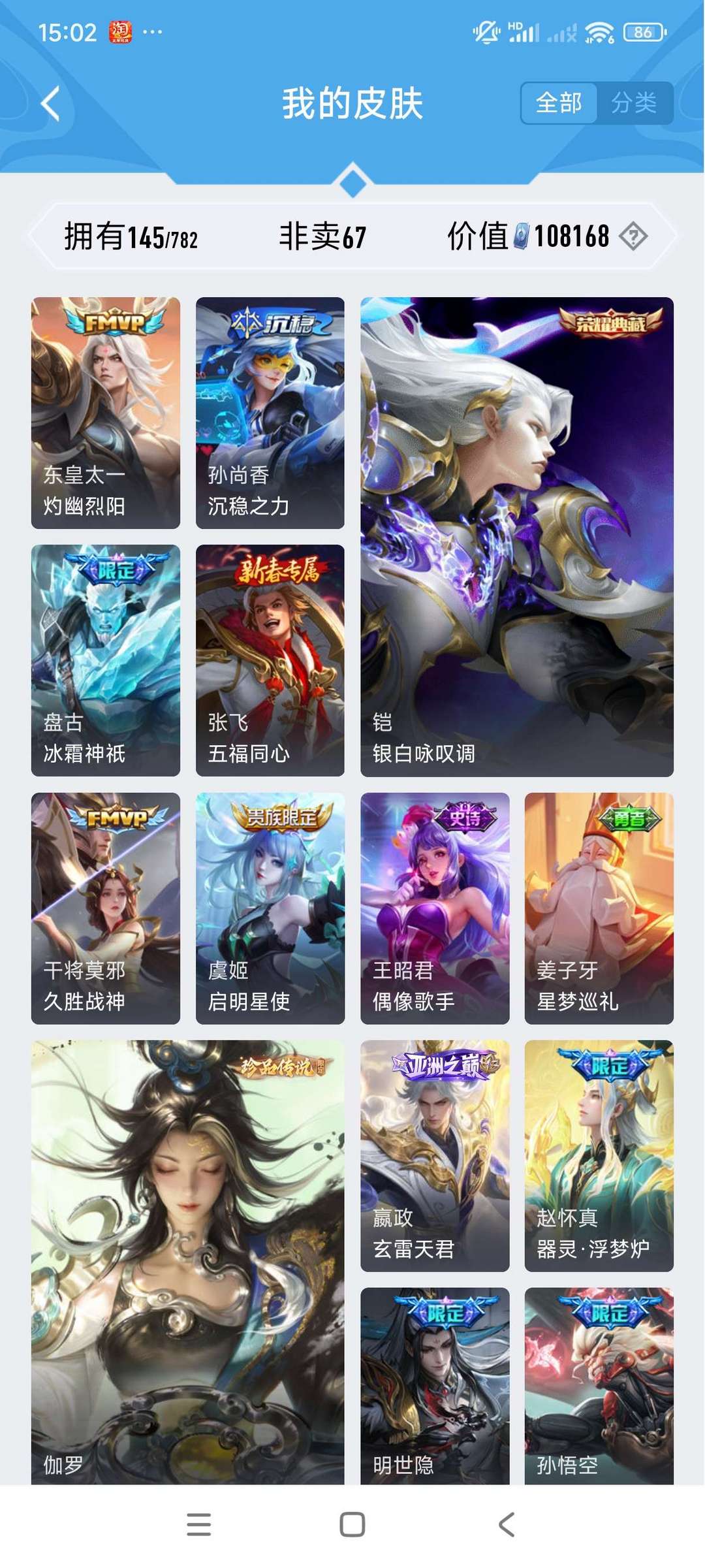Open 干将莫邪 久胜战神 skin
Screen dimensions: 705x1568
click(x=106, y=908)
